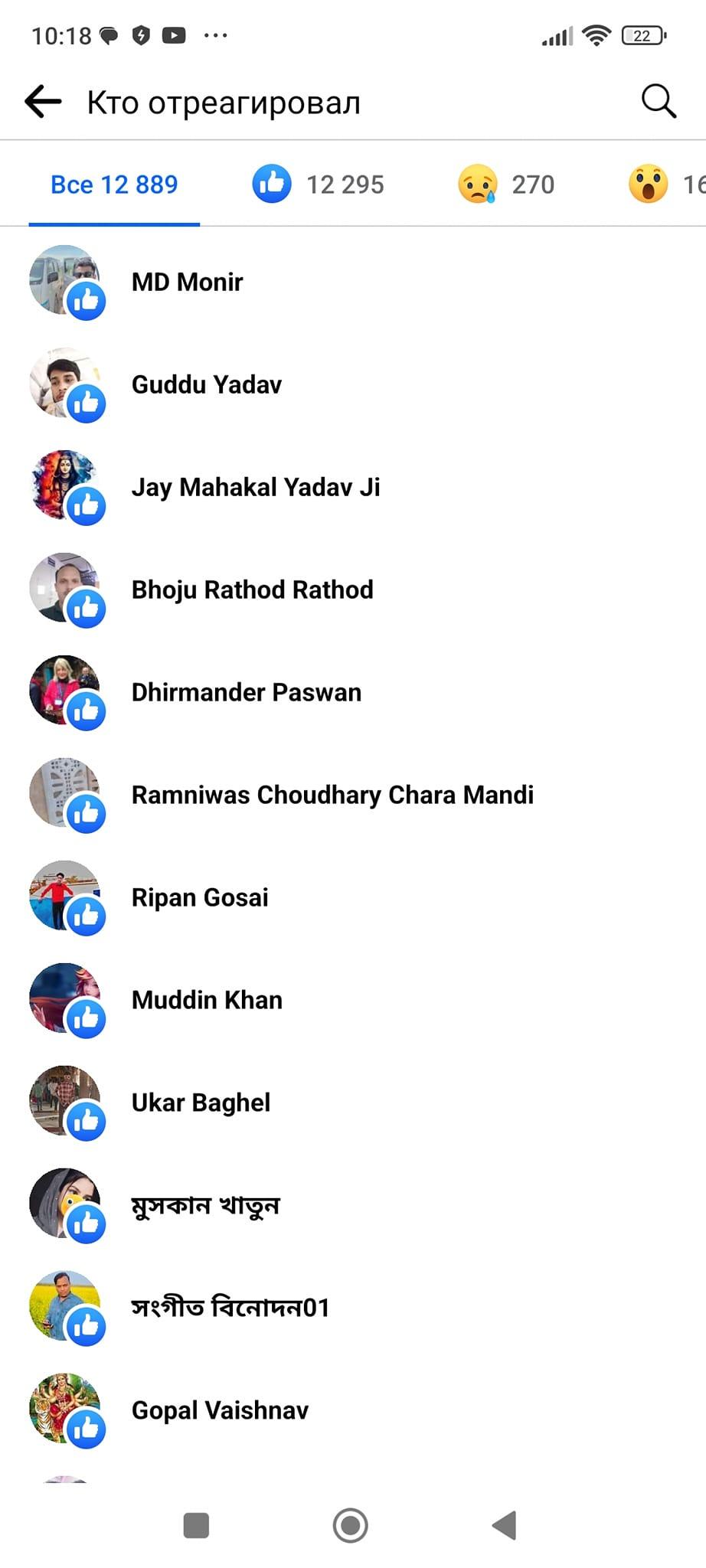The image size is (706, 1568).
Task: Open Muddin Khan's profile
Action: point(207,1000)
